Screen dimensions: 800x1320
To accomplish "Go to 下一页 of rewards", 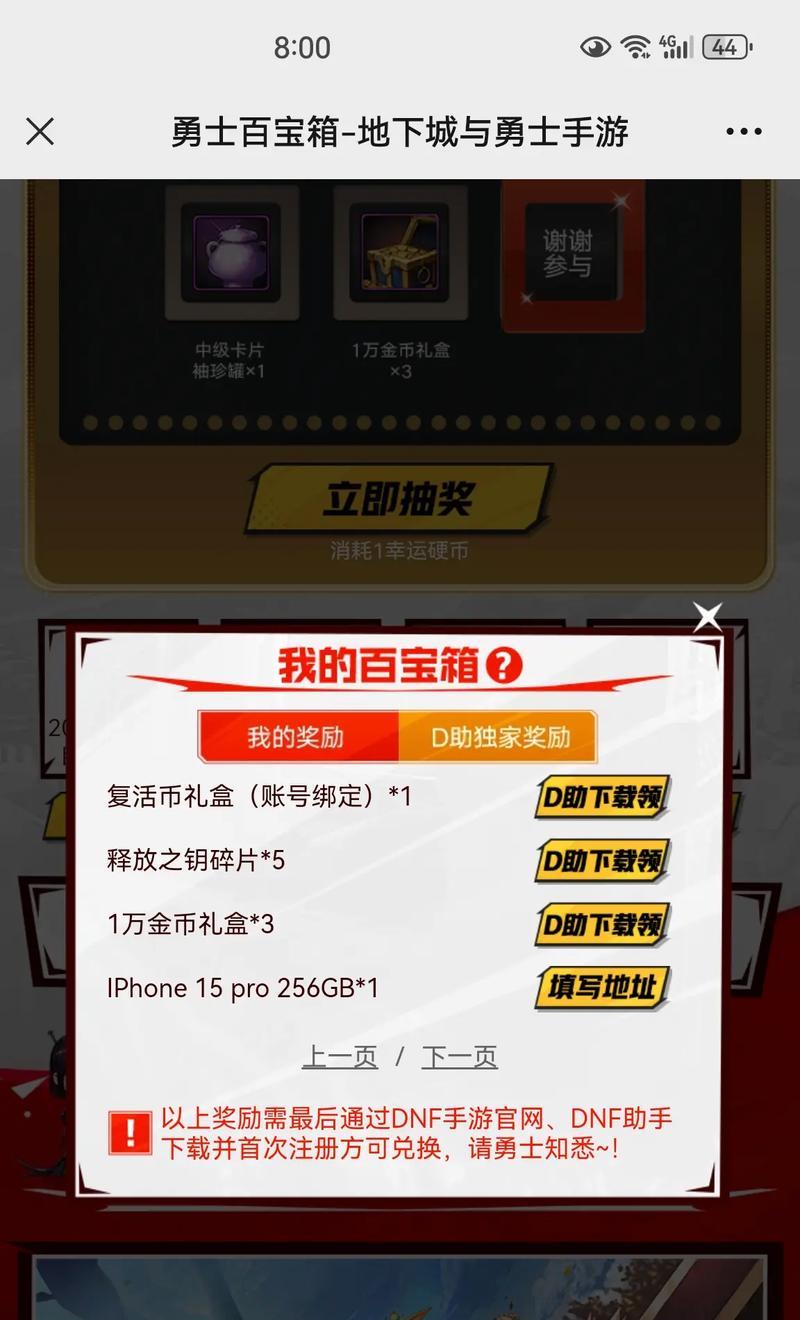I will (459, 1057).
